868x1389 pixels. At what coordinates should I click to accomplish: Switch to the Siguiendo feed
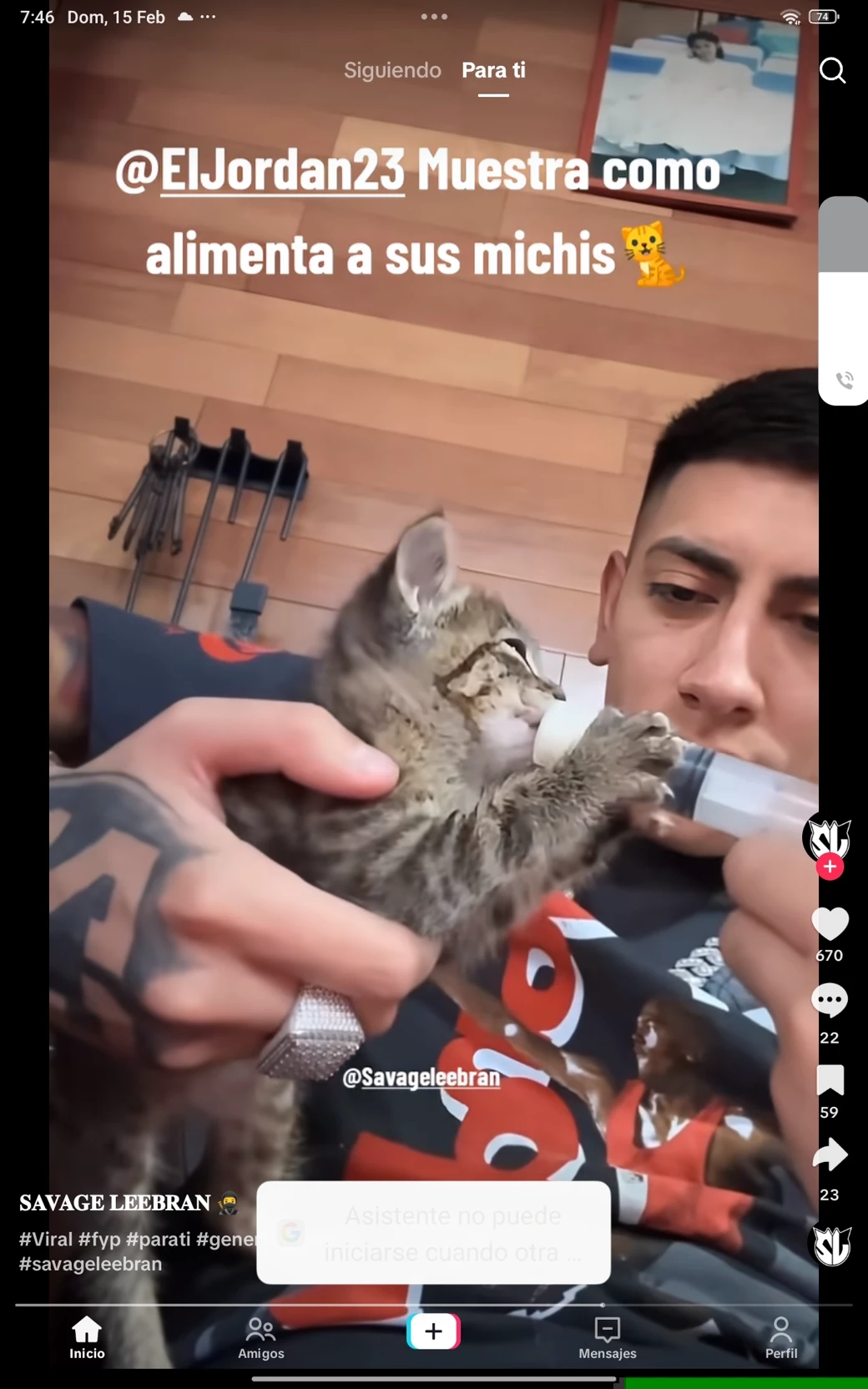coord(392,70)
